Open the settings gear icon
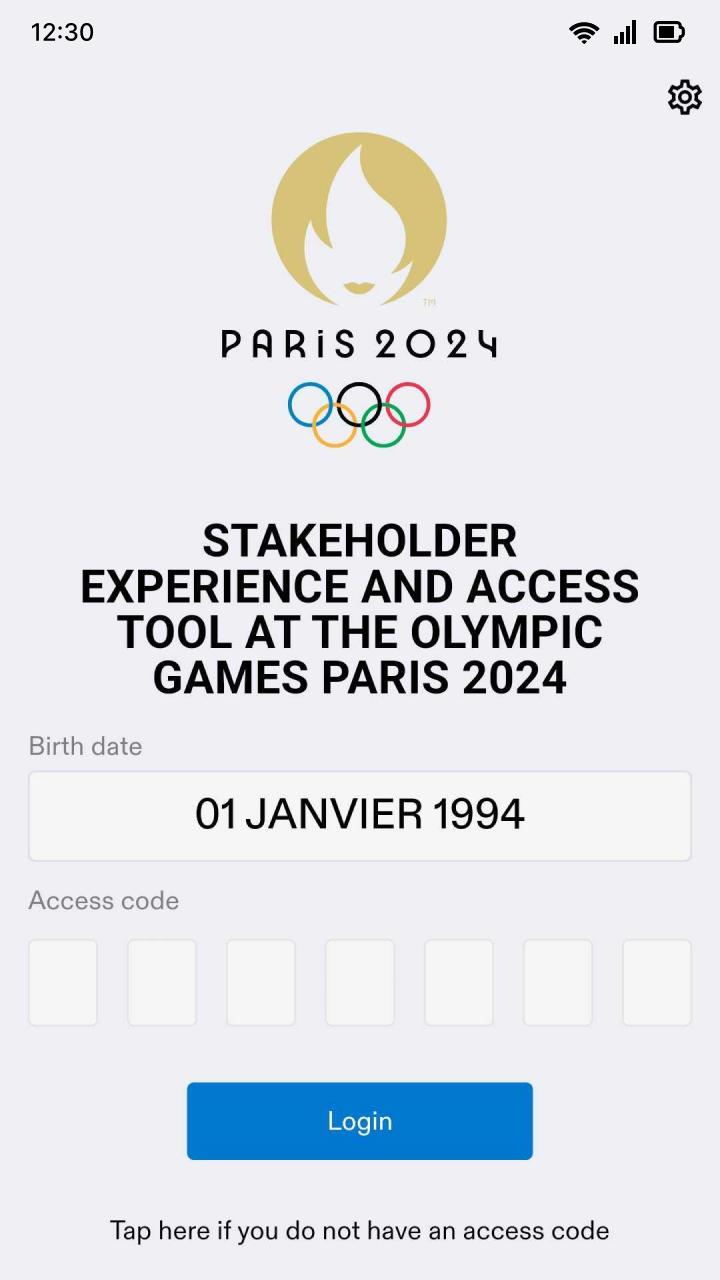The width and height of the screenshot is (720, 1280). (684, 97)
